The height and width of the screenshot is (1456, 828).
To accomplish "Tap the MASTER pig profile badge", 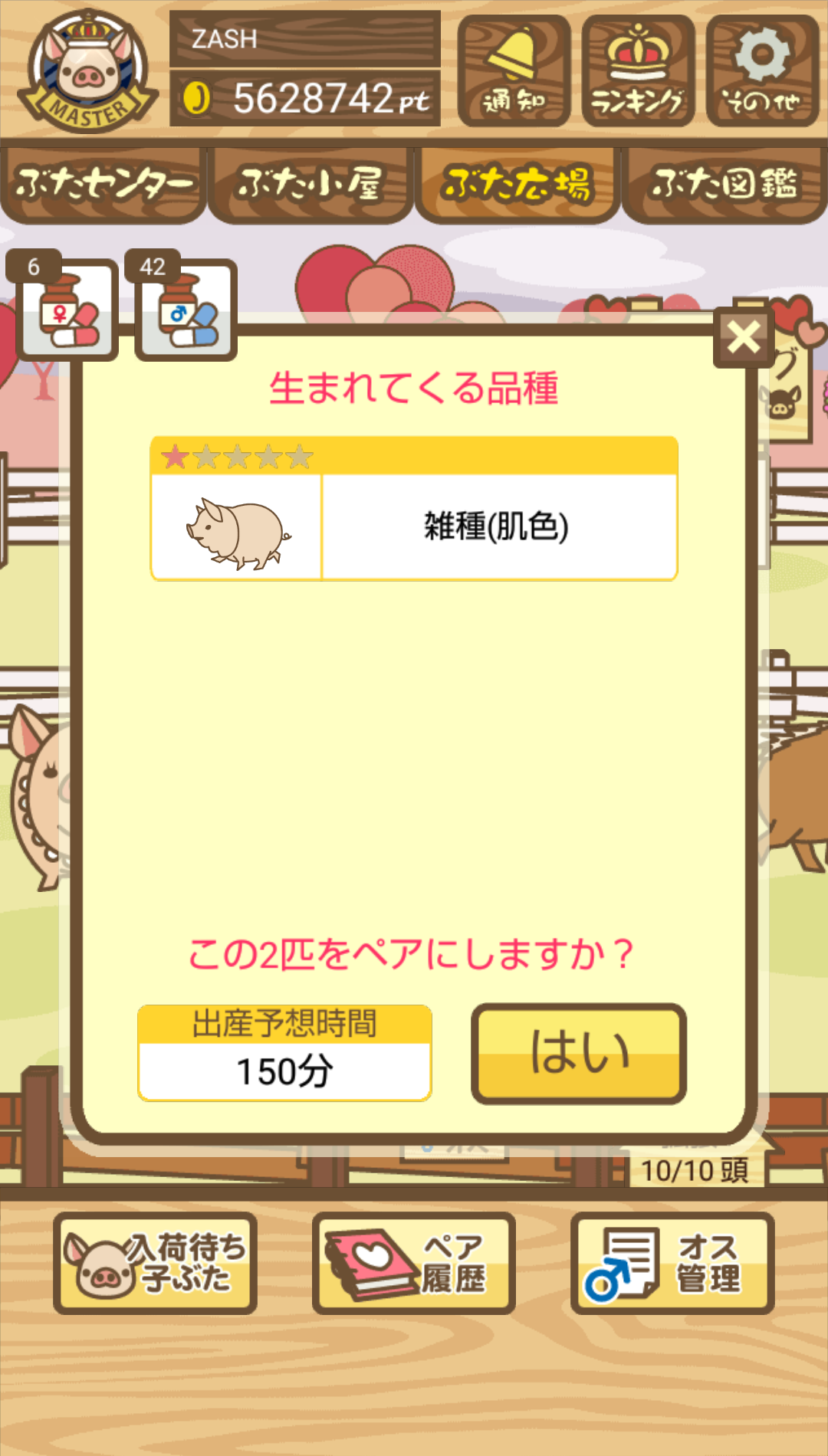I will (x=88, y=71).
